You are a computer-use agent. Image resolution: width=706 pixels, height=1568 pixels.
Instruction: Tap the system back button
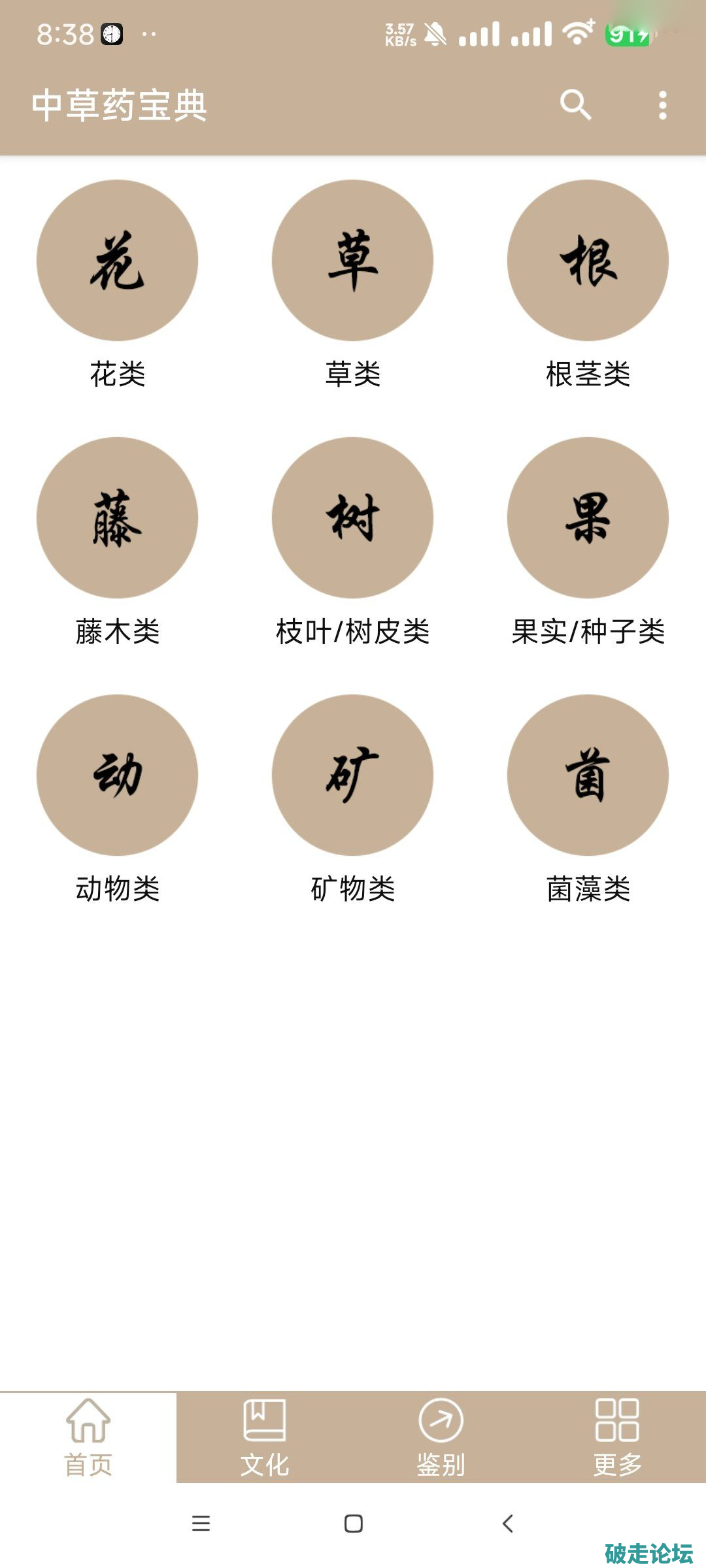point(507,1524)
